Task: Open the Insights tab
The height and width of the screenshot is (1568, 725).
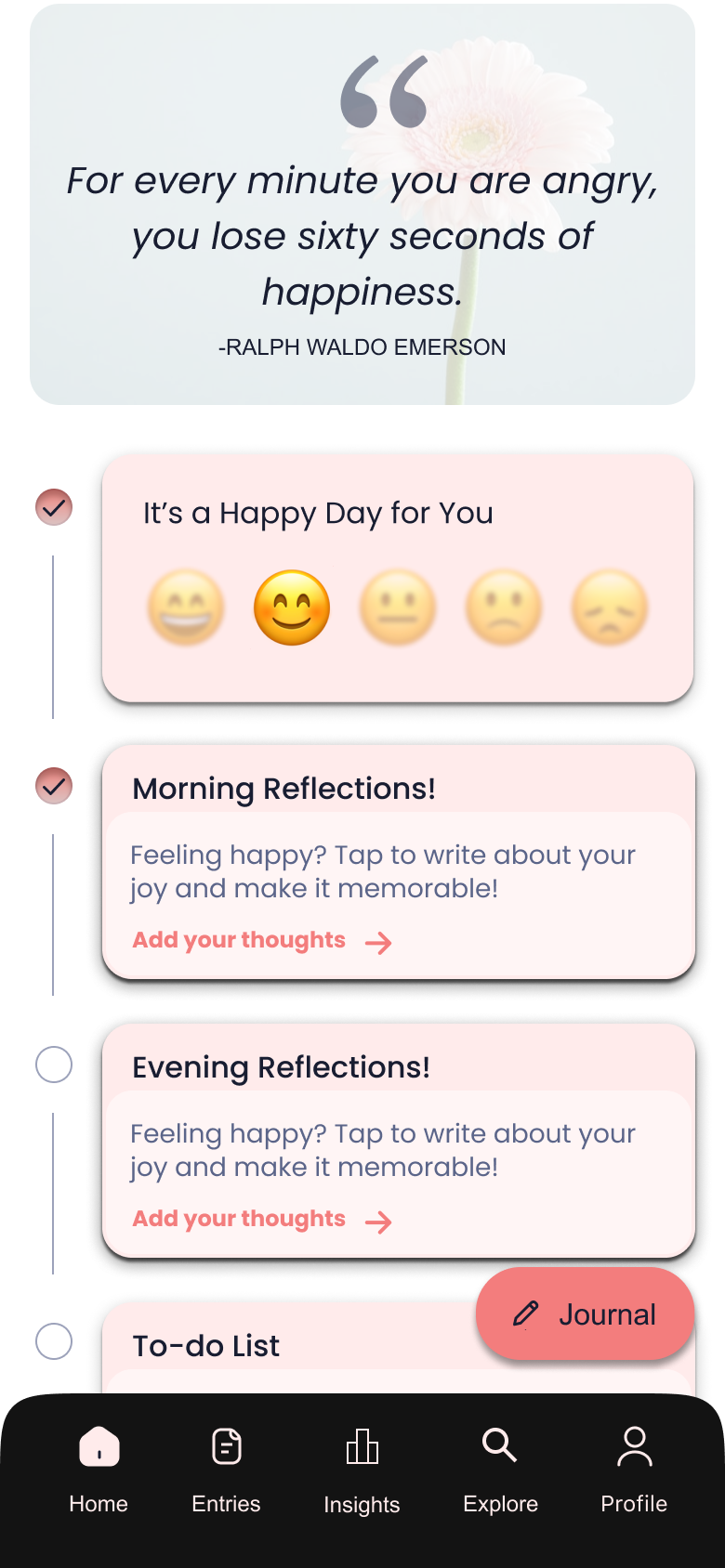Action: 362,1470
